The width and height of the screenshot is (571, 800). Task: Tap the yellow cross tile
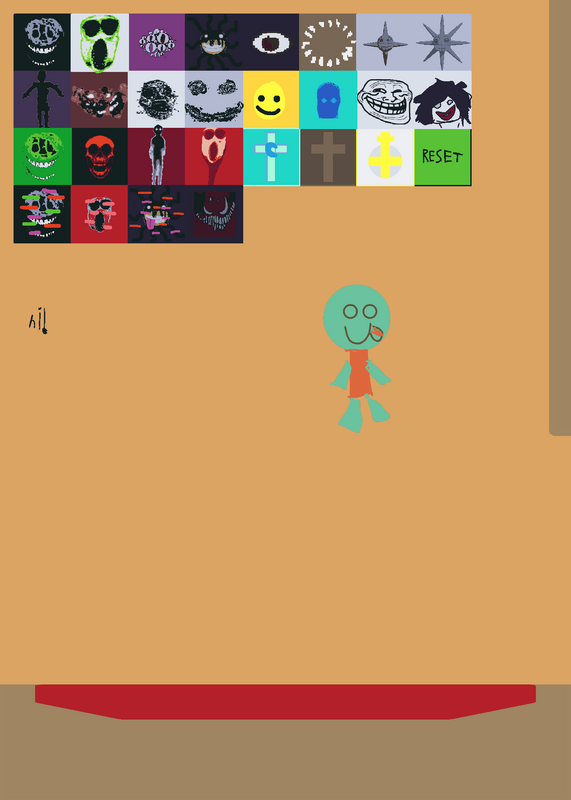[x=385, y=157]
